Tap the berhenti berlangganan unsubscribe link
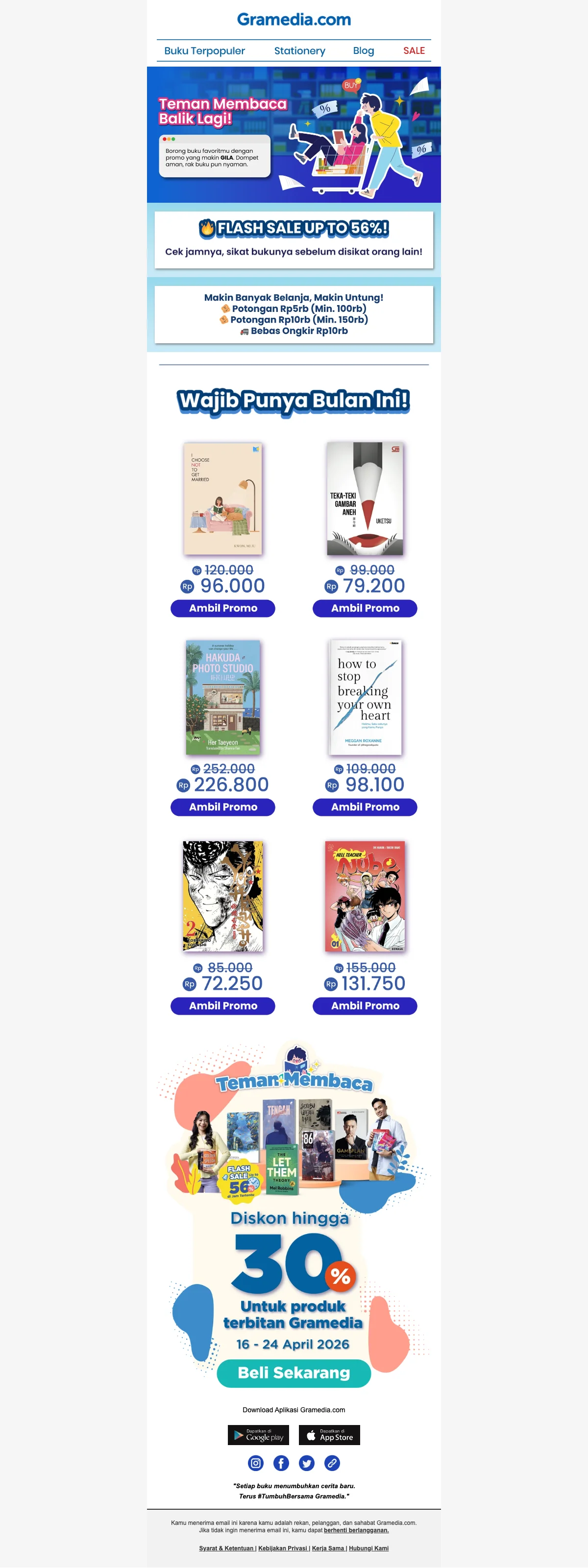Viewport: 588px width, 1568px height. (356, 1530)
